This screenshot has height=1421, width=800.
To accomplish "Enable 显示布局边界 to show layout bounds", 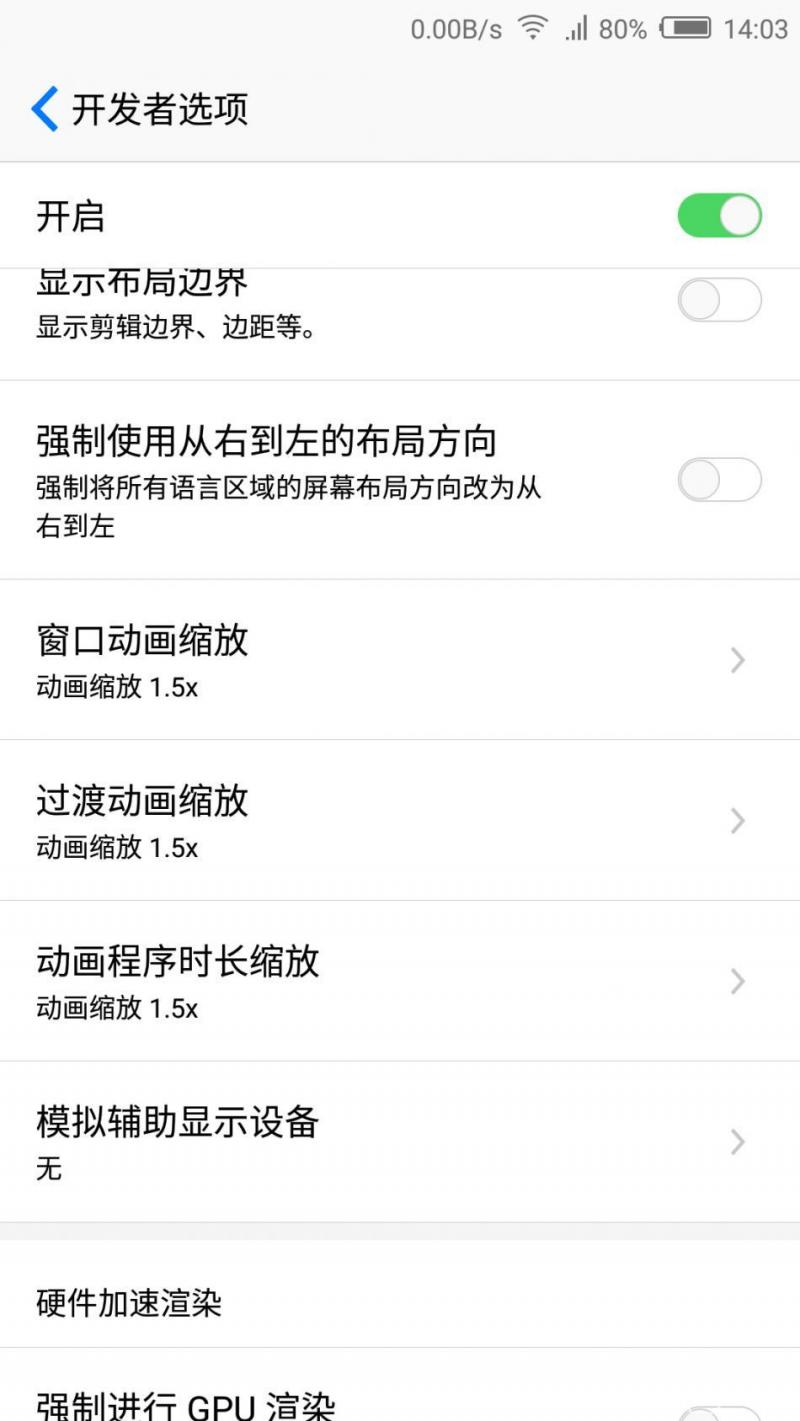I will [719, 299].
